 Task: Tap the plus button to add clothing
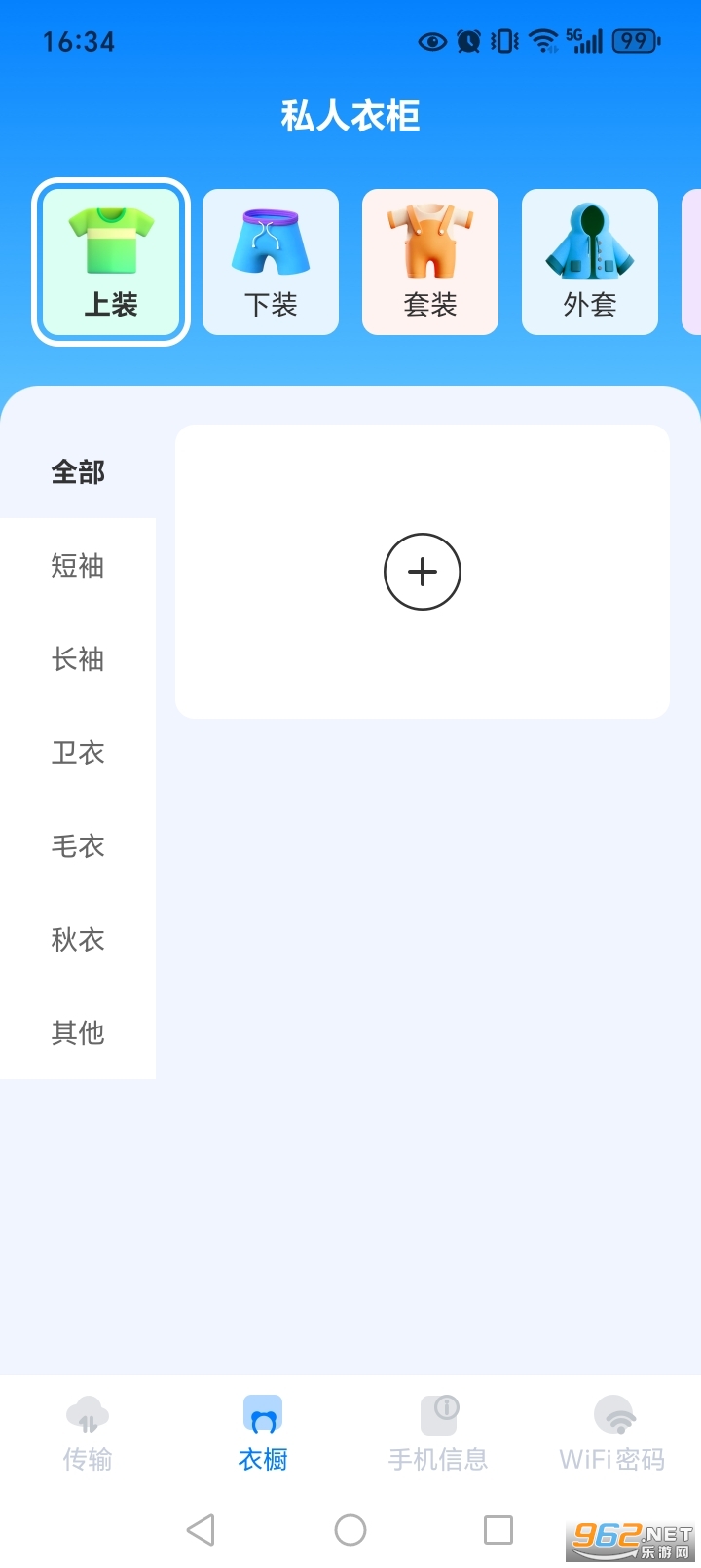pyautogui.click(x=422, y=572)
